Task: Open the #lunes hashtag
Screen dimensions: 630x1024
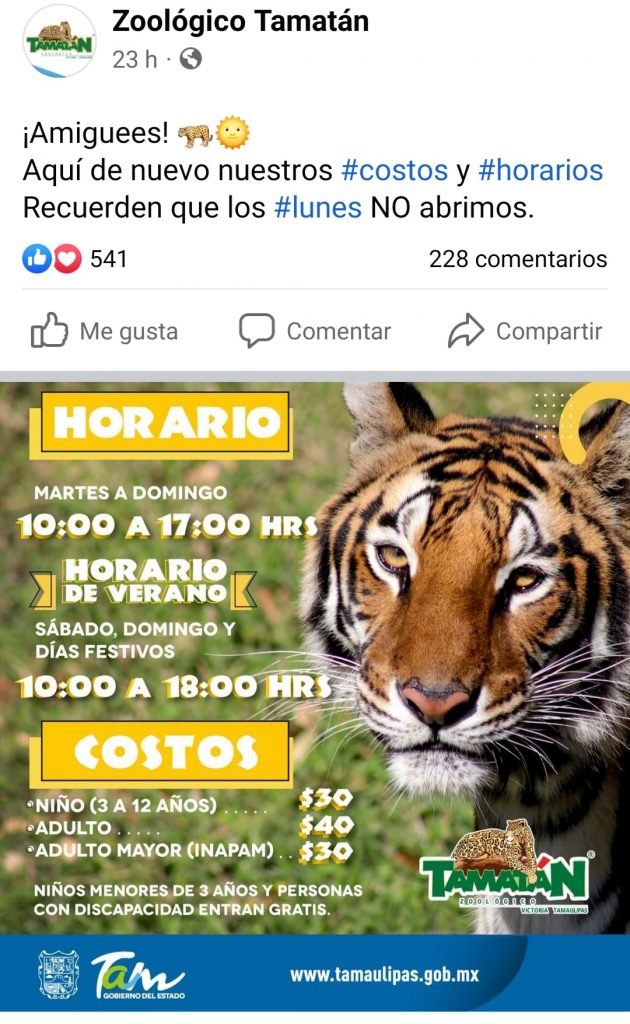Action: tap(318, 208)
